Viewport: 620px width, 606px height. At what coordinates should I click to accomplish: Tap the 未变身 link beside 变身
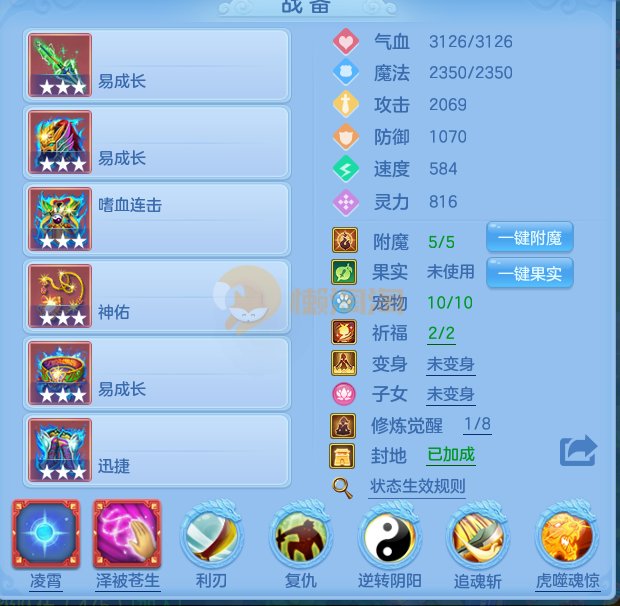tap(450, 364)
